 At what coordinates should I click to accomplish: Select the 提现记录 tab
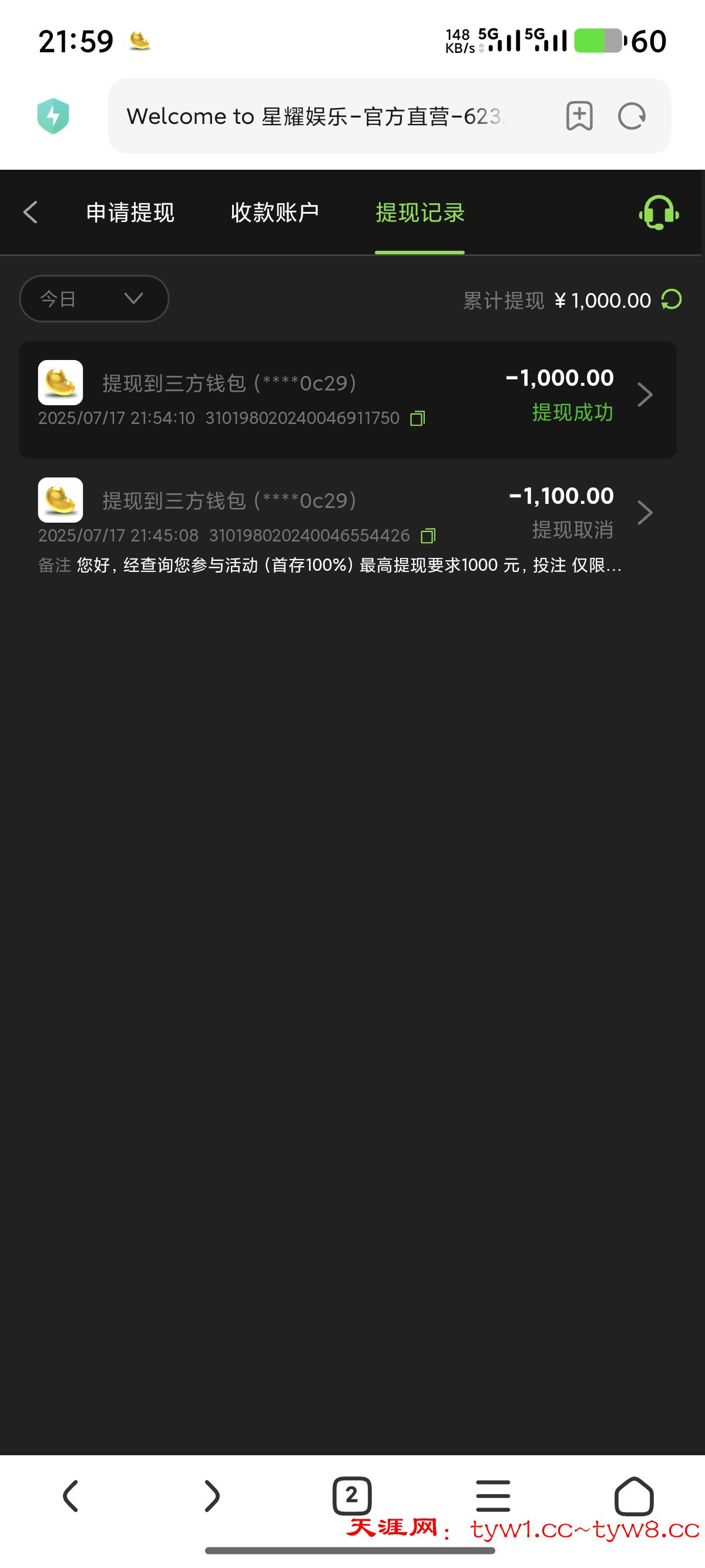pyautogui.click(x=420, y=213)
